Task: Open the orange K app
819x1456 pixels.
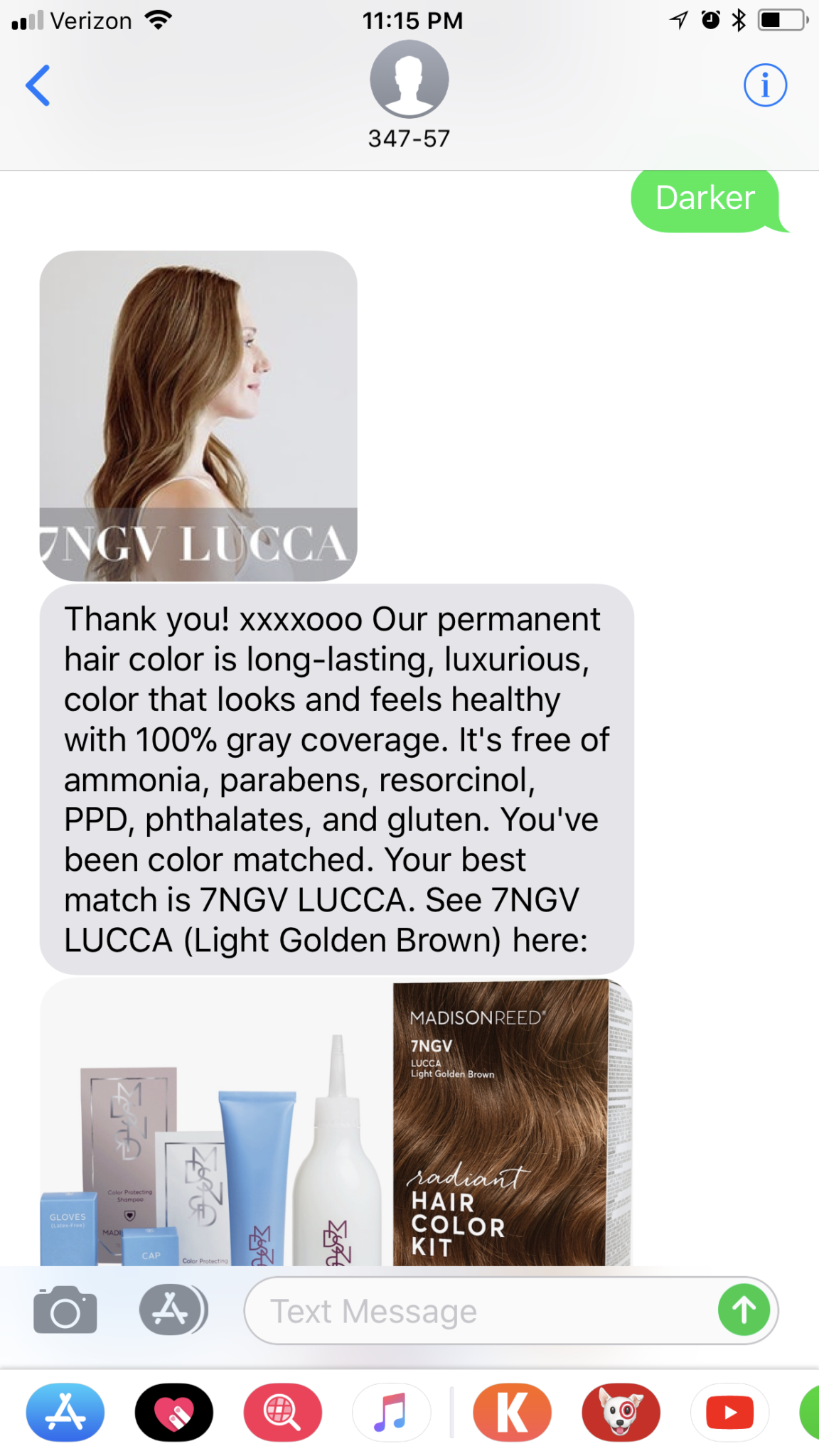Action: pos(513,1413)
